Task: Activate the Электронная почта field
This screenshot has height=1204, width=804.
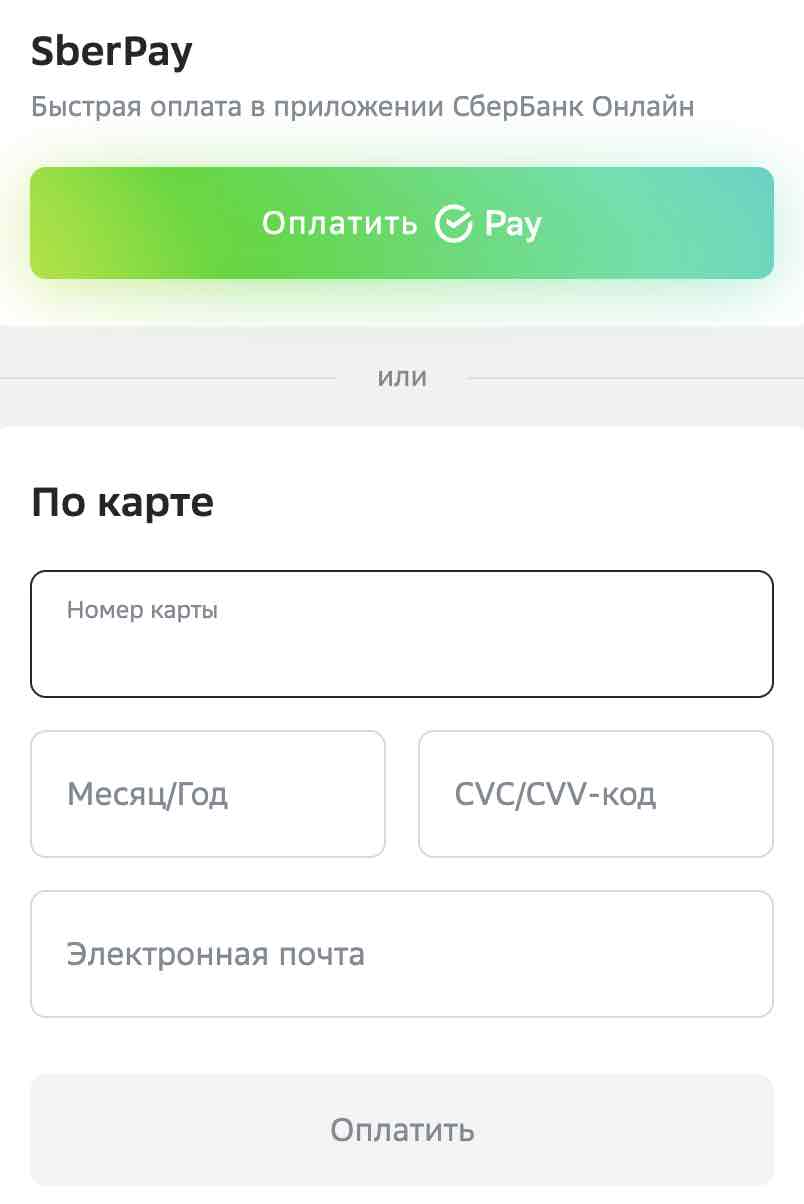Action: (401, 954)
